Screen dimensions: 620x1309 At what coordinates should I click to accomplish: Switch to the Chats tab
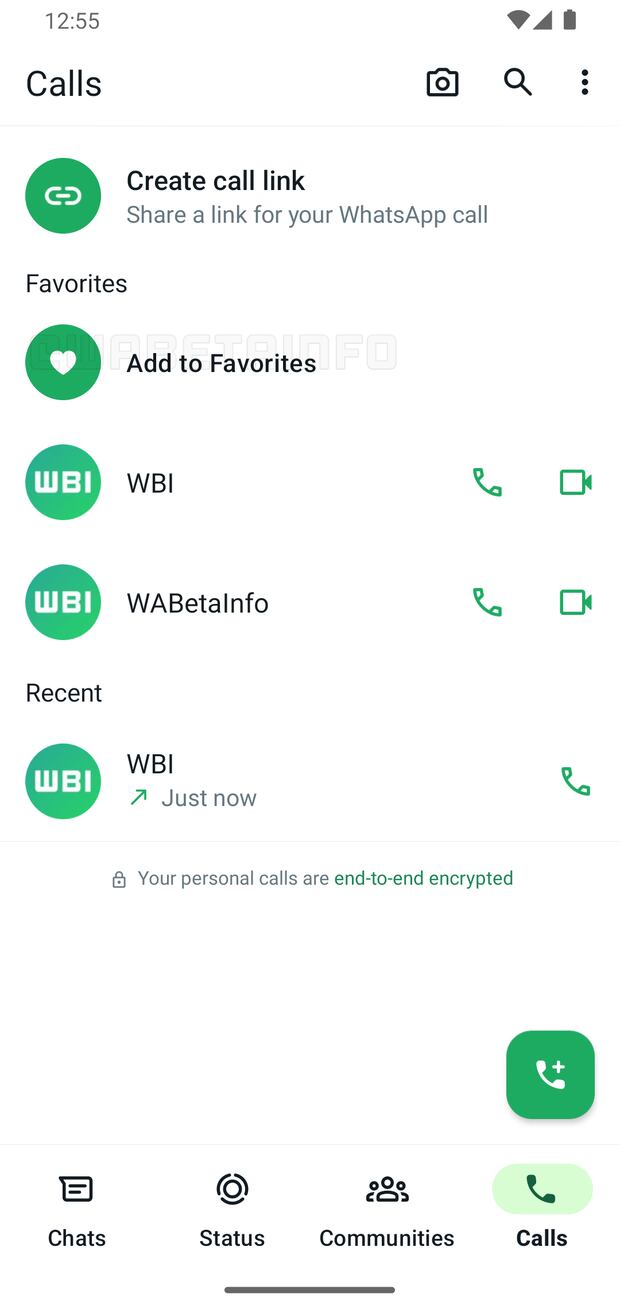(x=77, y=1210)
